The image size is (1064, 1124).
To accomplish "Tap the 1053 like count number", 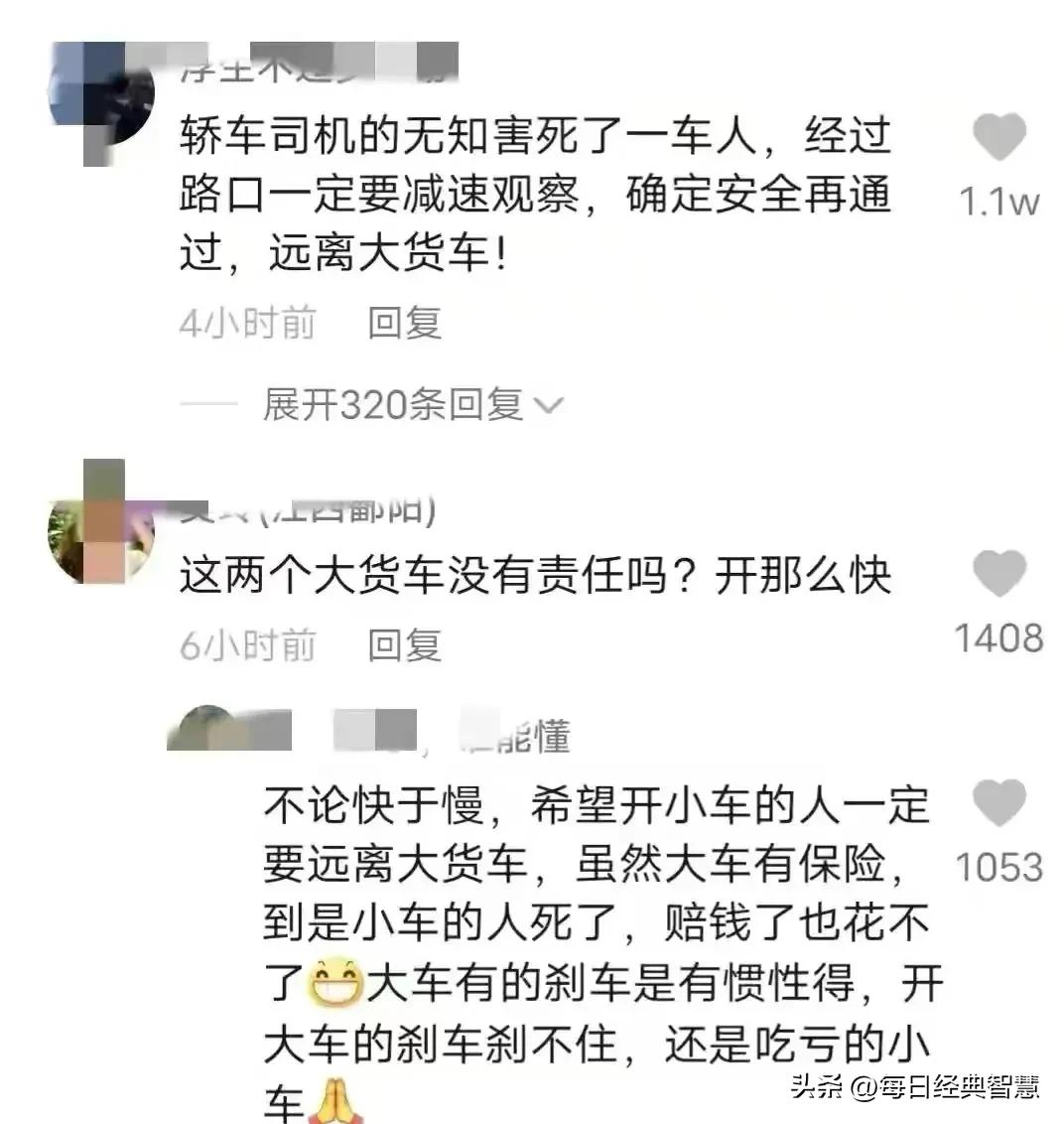I will point(1001,866).
